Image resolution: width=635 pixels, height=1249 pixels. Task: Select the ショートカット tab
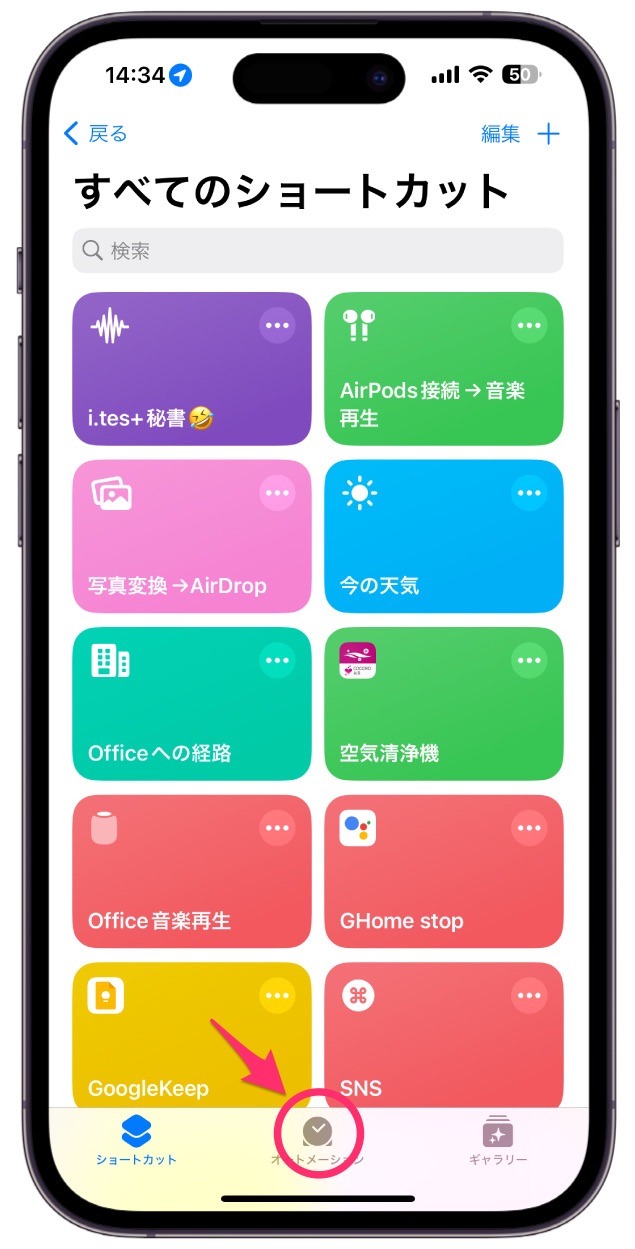[x=136, y=1141]
